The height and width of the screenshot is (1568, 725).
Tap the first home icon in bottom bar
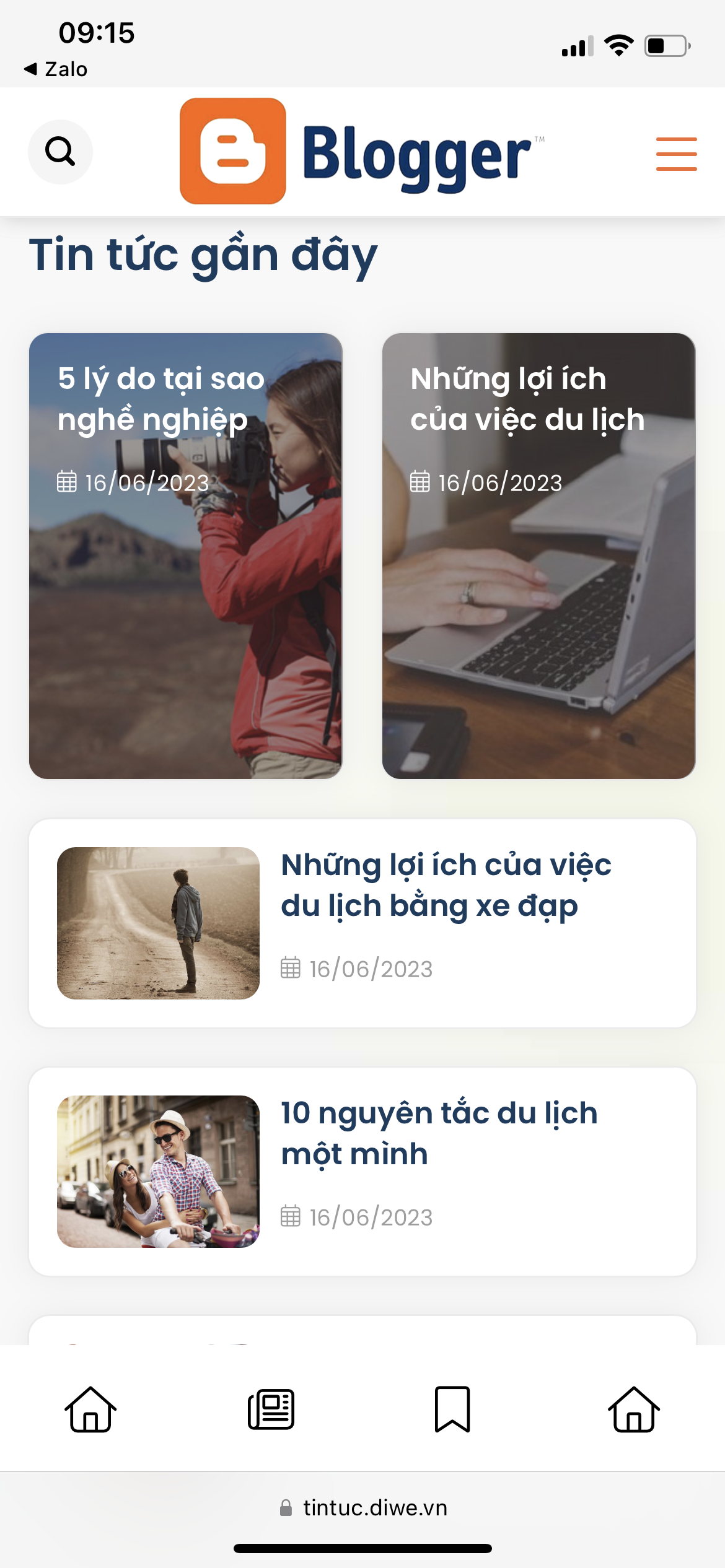pos(90,1409)
